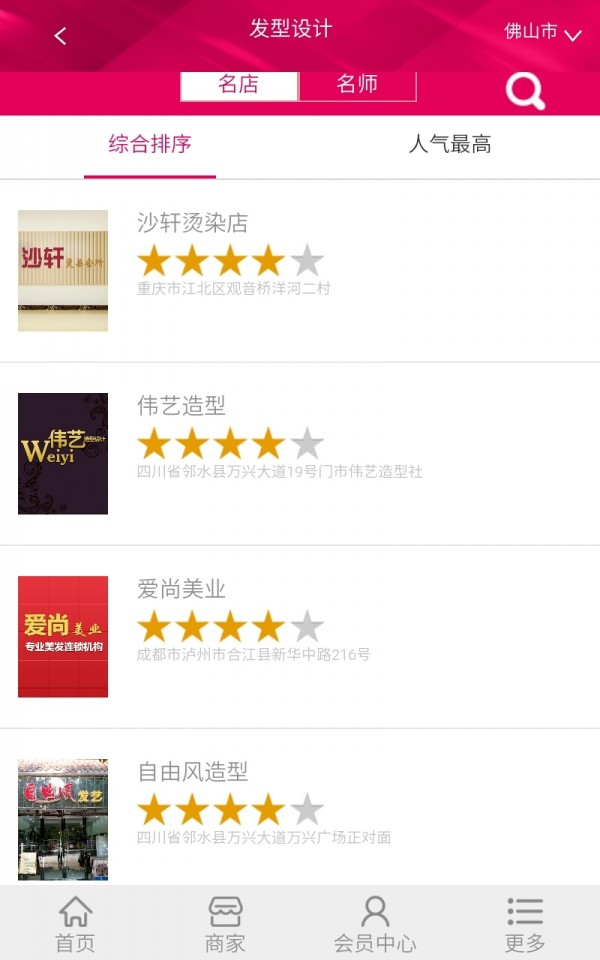Viewport: 600px width, 960px height.
Task: Switch to the 名师 segment
Action: (x=357, y=85)
